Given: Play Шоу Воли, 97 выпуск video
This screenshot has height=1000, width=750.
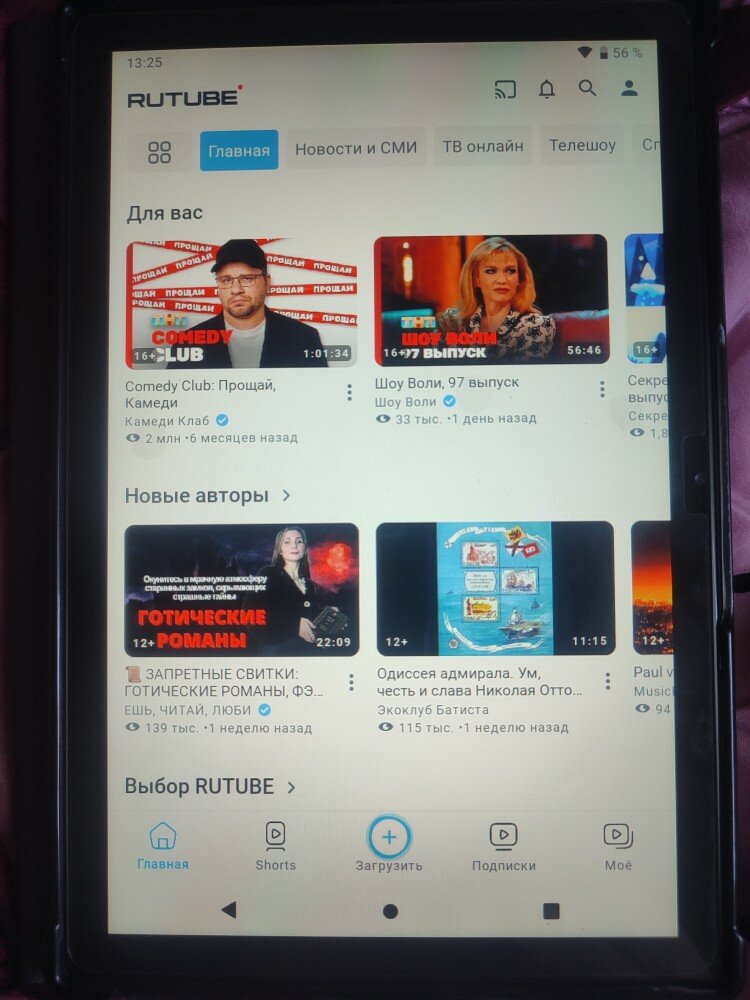Looking at the screenshot, I should point(490,300).
